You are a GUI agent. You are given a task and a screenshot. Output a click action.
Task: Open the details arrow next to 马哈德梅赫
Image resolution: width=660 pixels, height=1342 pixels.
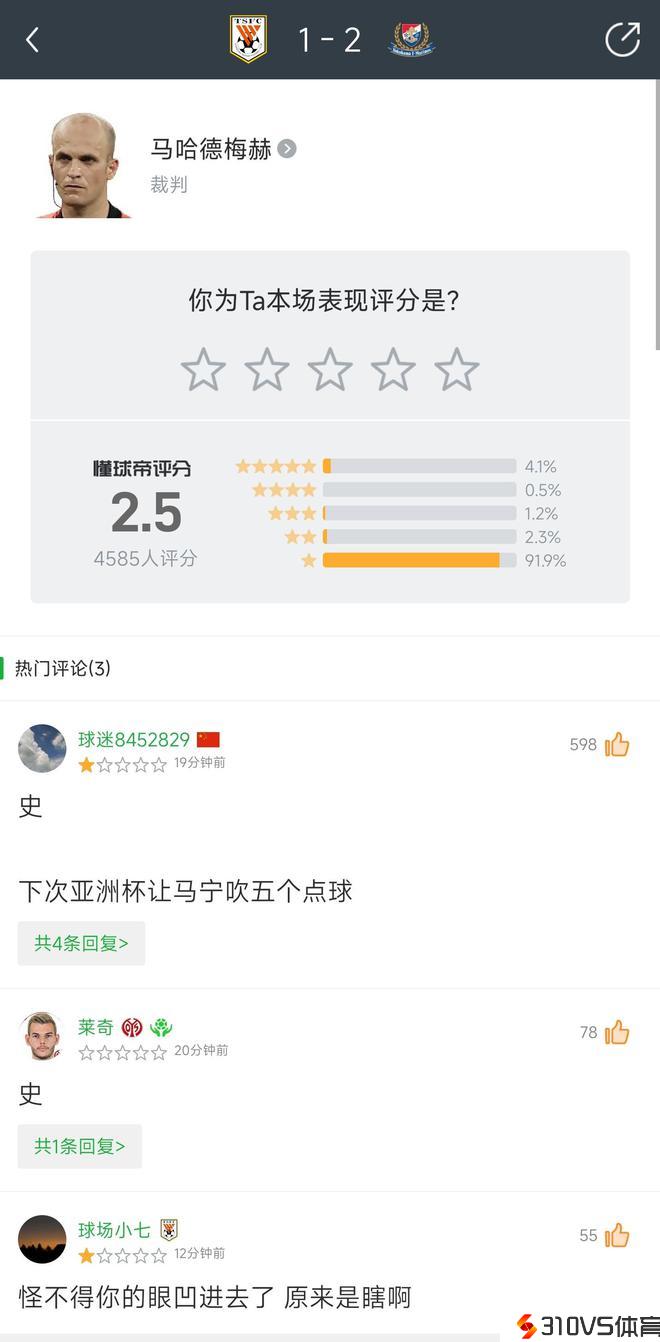click(x=287, y=149)
